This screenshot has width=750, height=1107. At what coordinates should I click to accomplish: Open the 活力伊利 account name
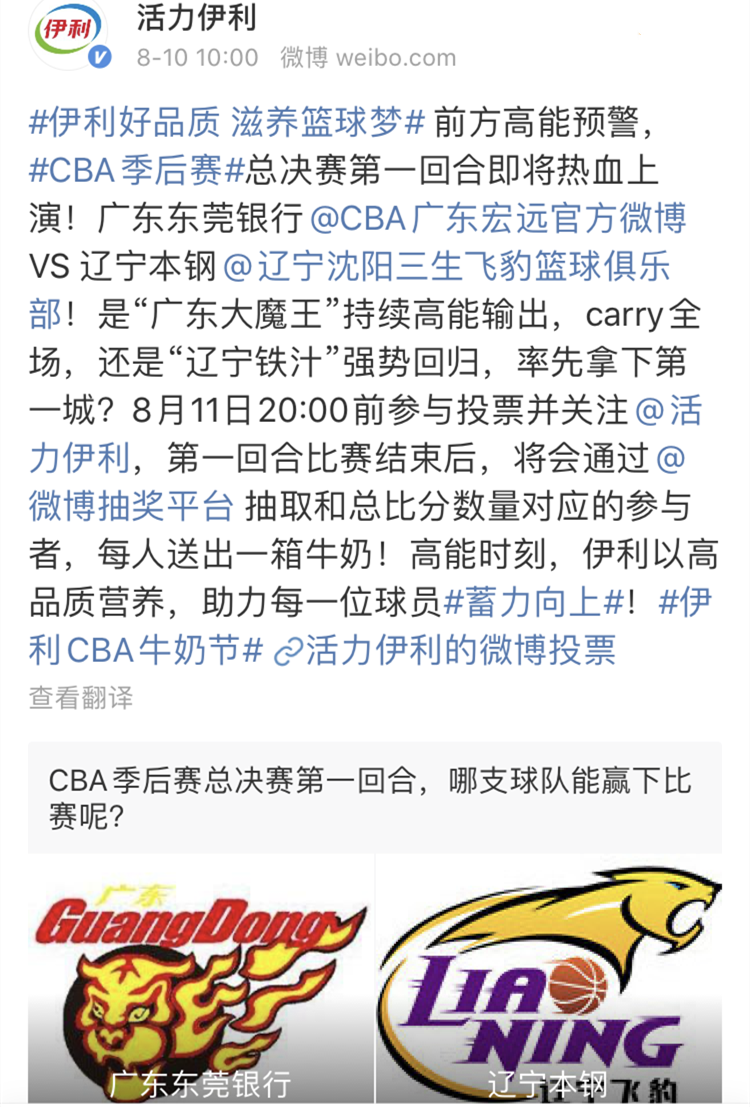click(x=196, y=18)
